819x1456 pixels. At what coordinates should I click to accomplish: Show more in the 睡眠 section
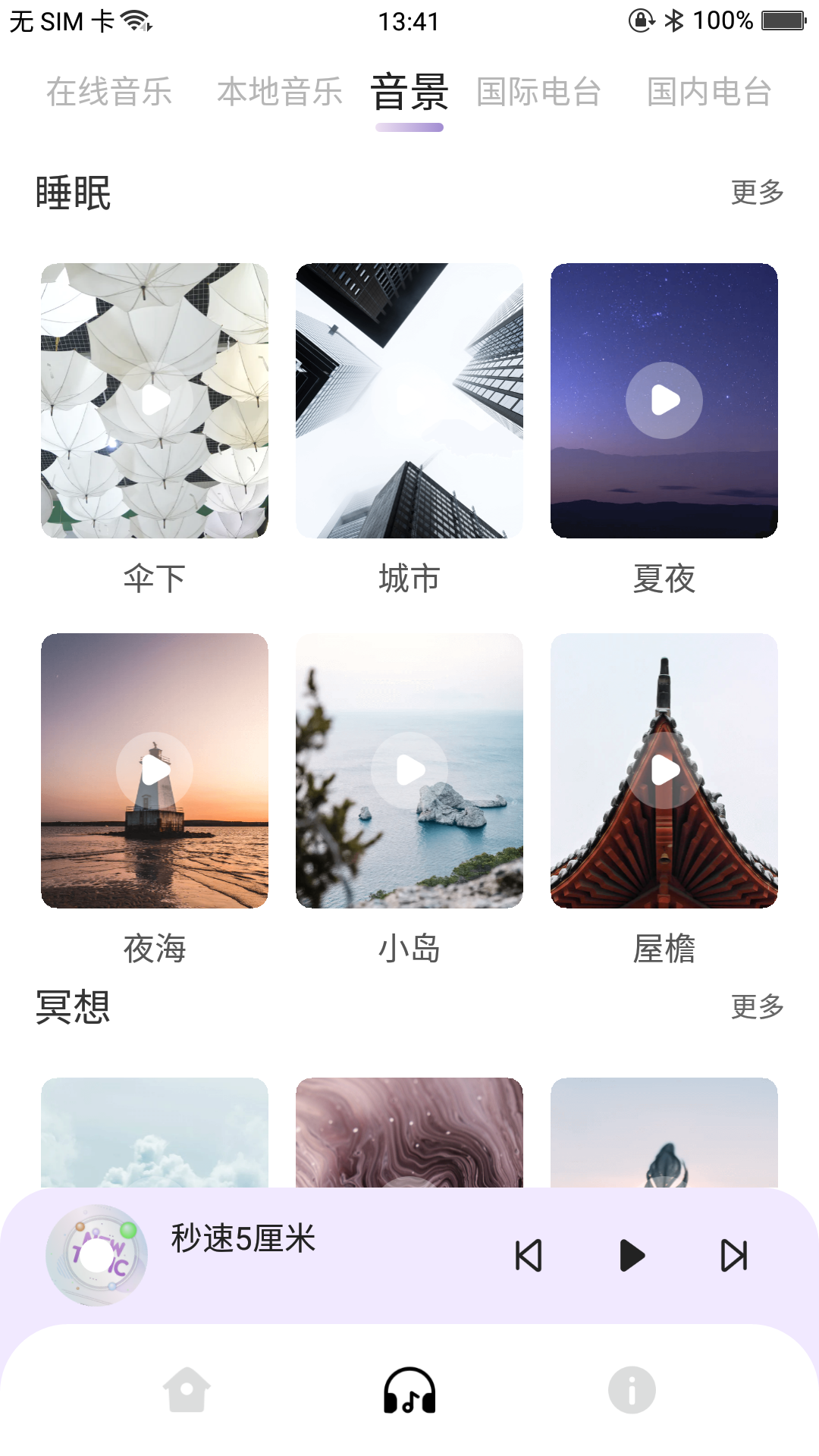pos(757,193)
